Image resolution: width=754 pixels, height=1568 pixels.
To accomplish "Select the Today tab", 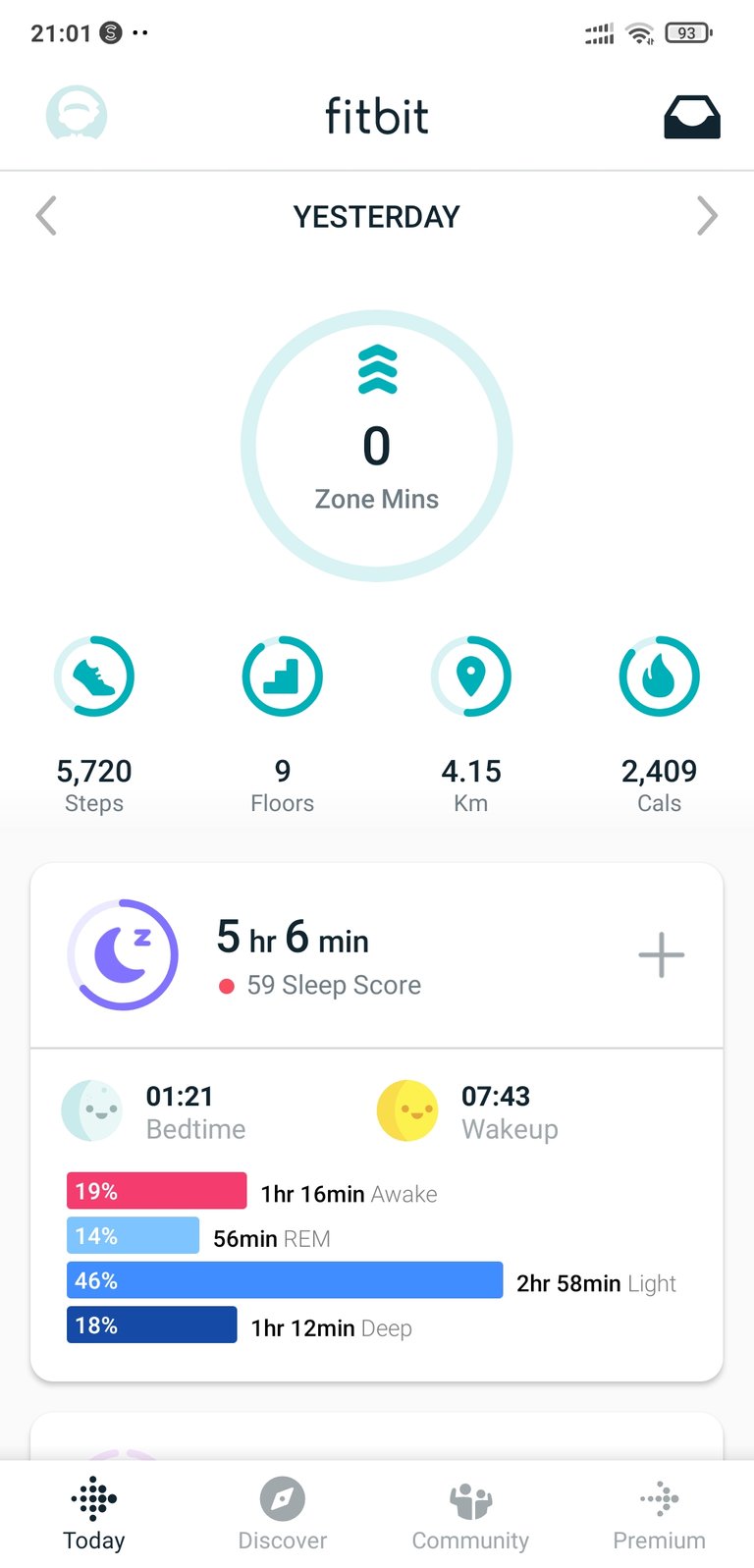I will (x=94, y=1513).
